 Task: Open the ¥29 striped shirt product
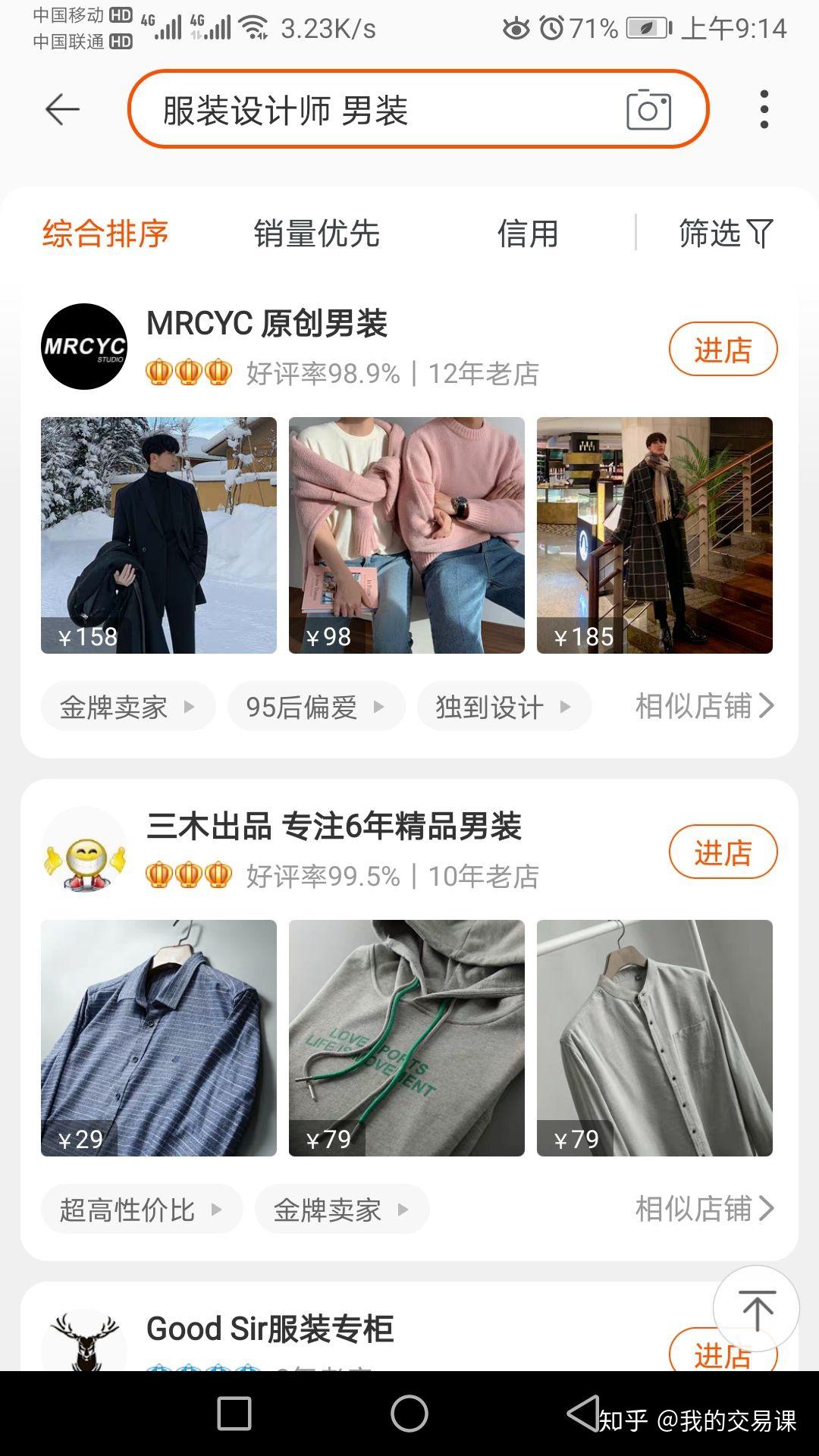tap(158, 1038)
